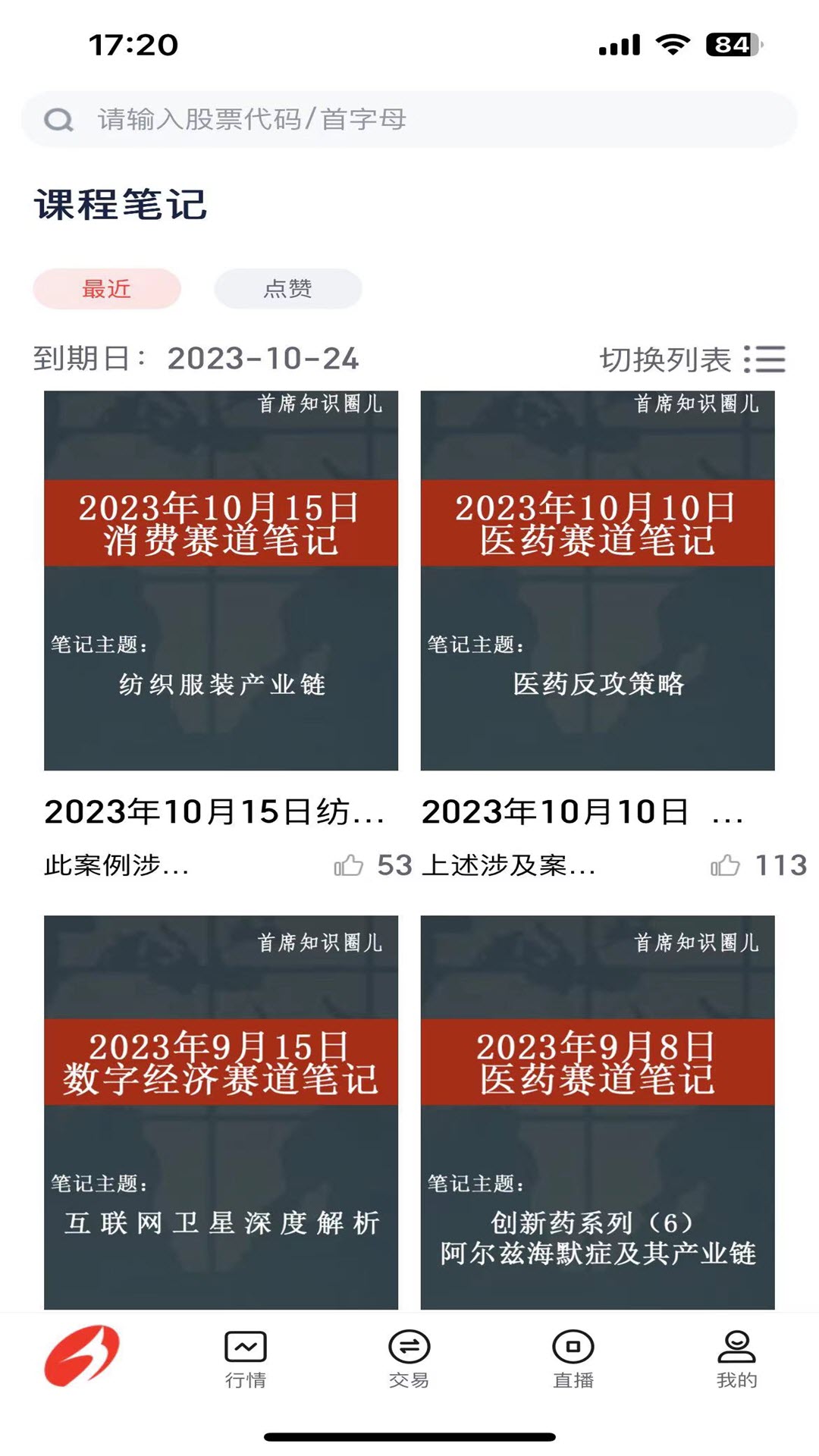Switch to the 点赞 sorting chip
The height and width of the screenshot is (1456, 819).
[x=288, y=289]
